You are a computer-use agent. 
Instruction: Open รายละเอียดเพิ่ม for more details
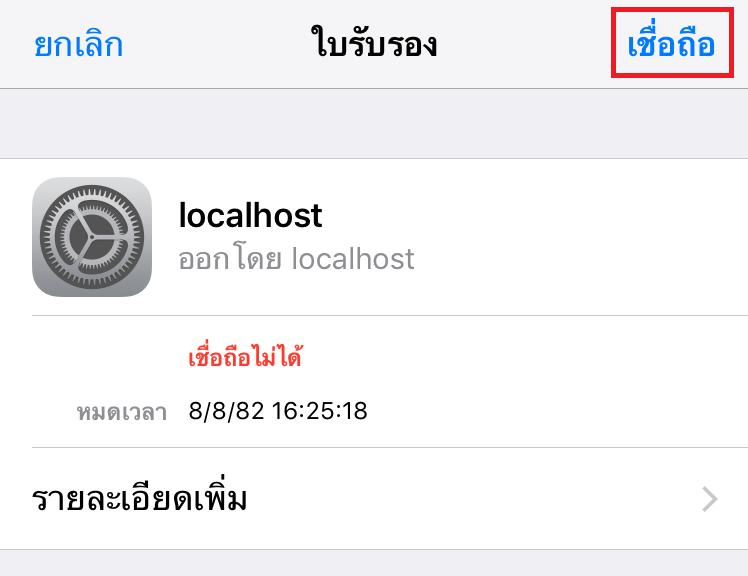coord(374,498)
